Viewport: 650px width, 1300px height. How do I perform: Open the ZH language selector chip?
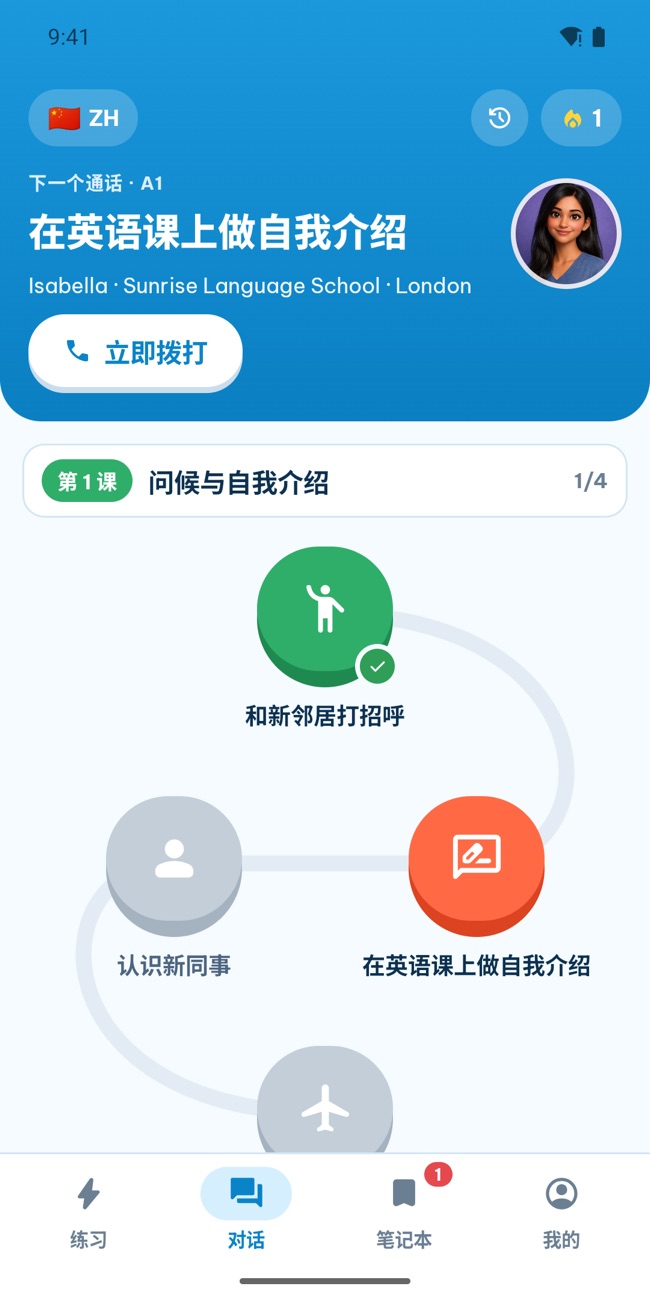(83, 118)
